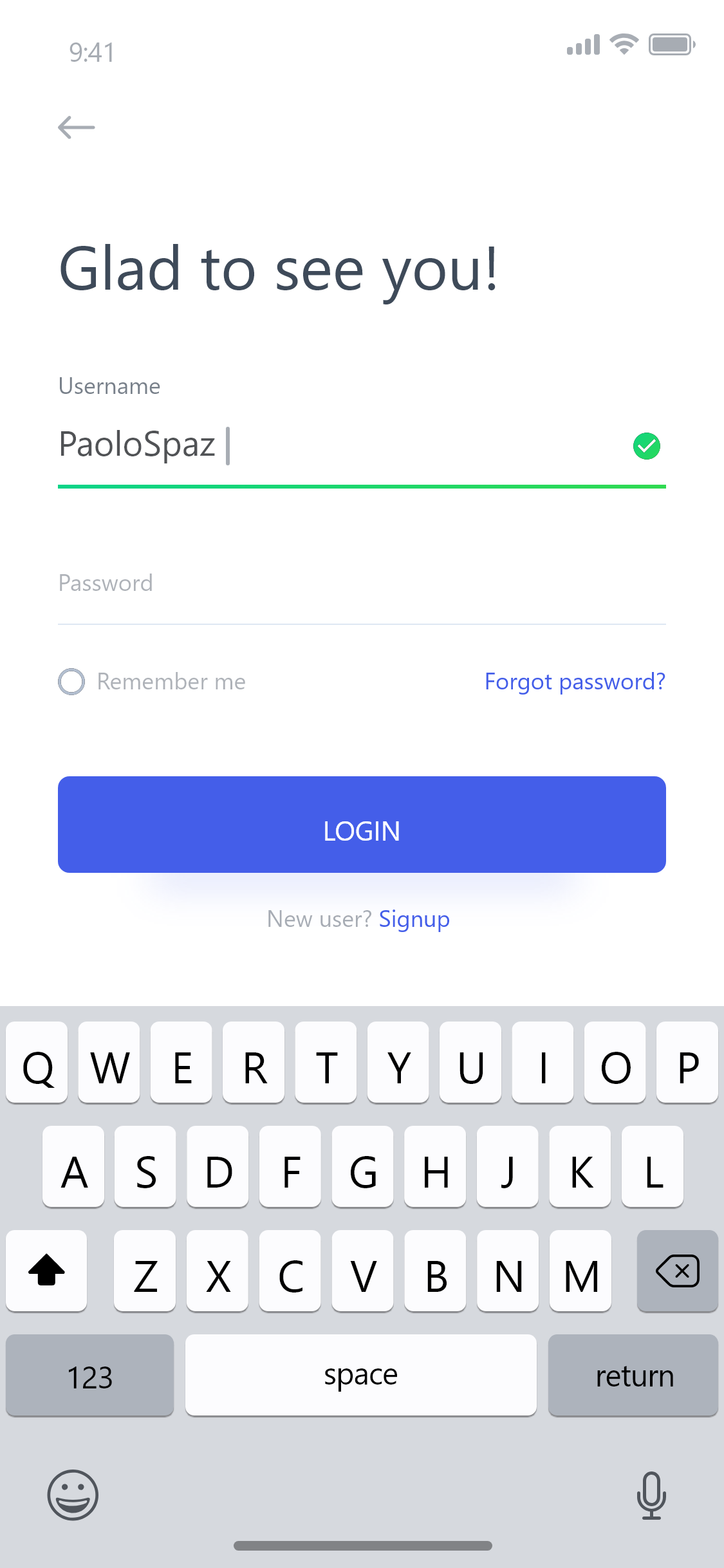Viewport: 724px width, 1568px height.
Task: Tap the shift key
Action: click(x=46, y=1271)
